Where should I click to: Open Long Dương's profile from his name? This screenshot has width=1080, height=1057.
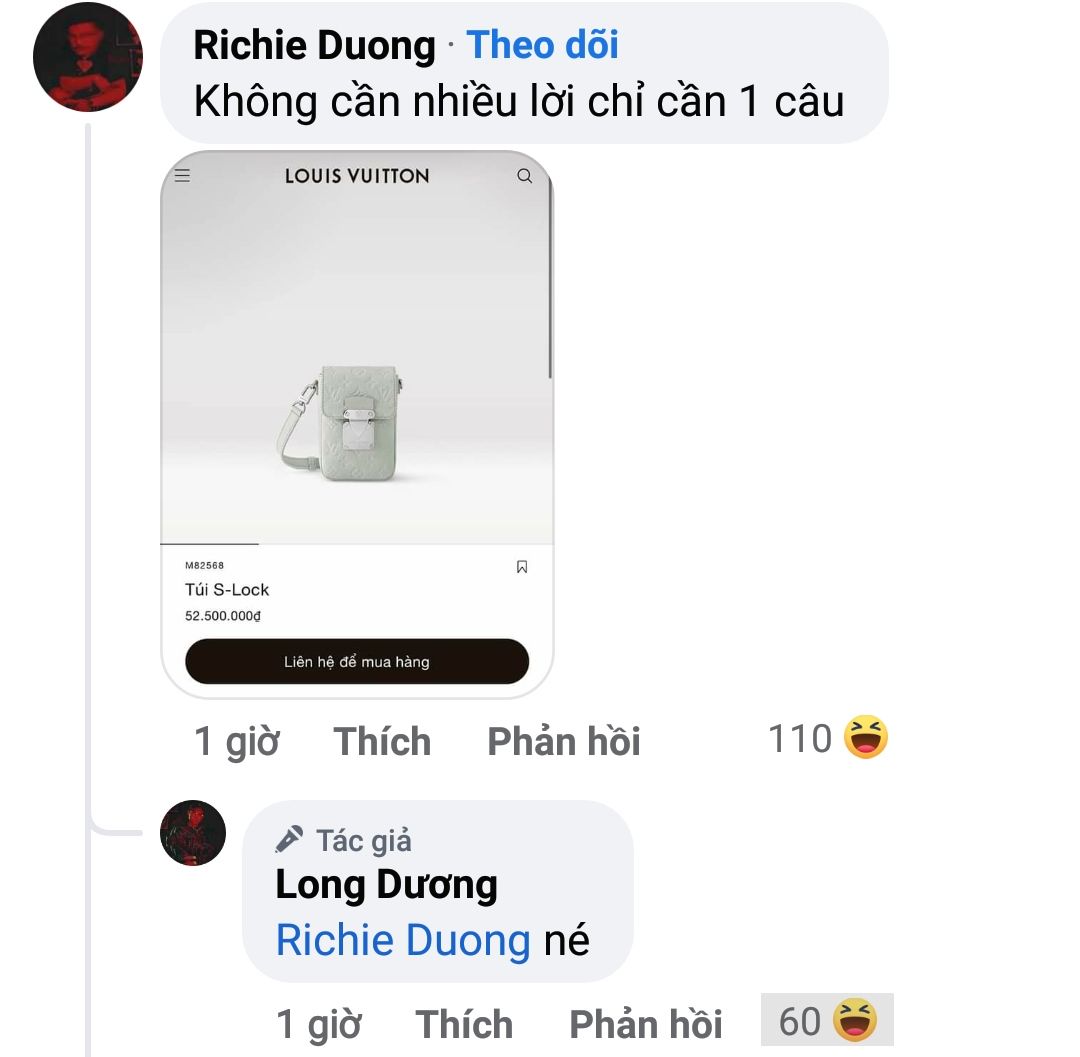click(386, 885)
